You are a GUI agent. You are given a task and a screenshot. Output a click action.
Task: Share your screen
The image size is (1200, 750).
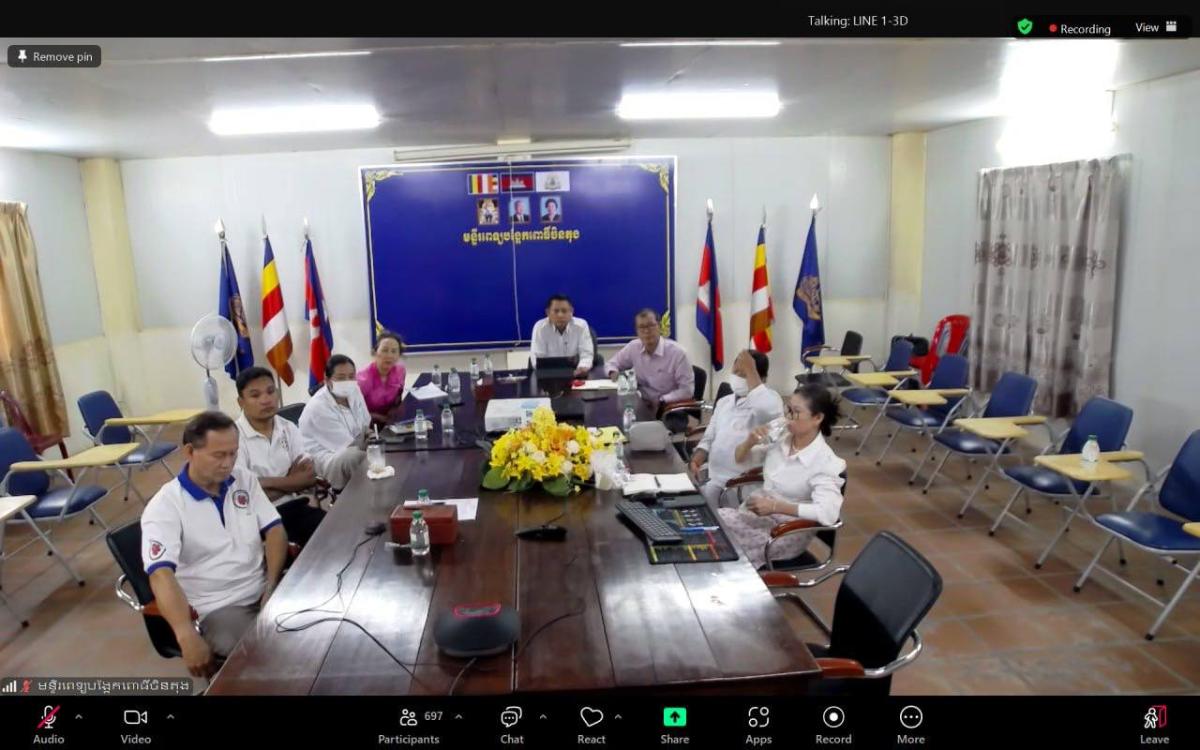(x=674, y=723)
